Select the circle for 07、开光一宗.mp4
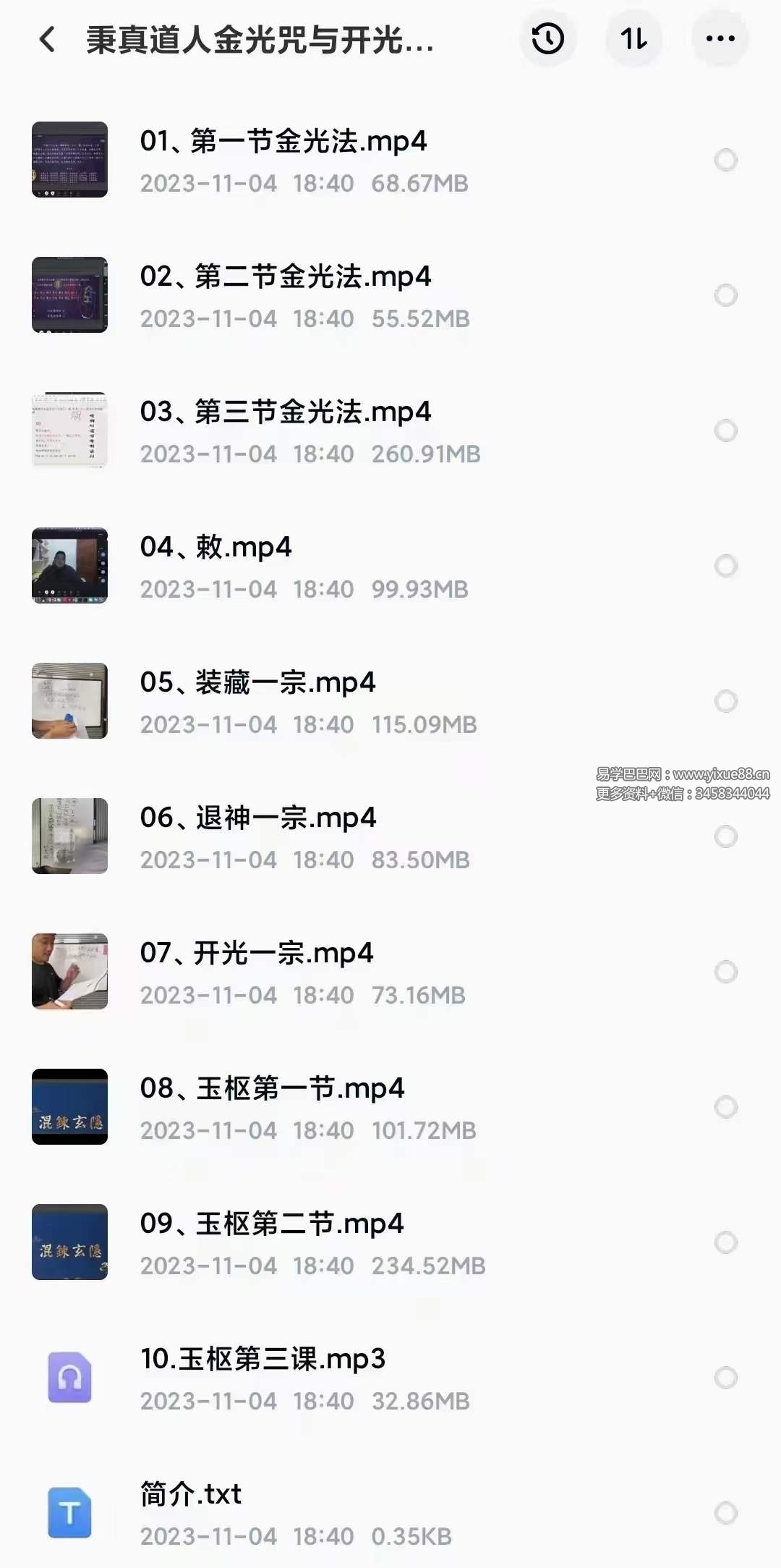781x1568 pixels. 725,972
